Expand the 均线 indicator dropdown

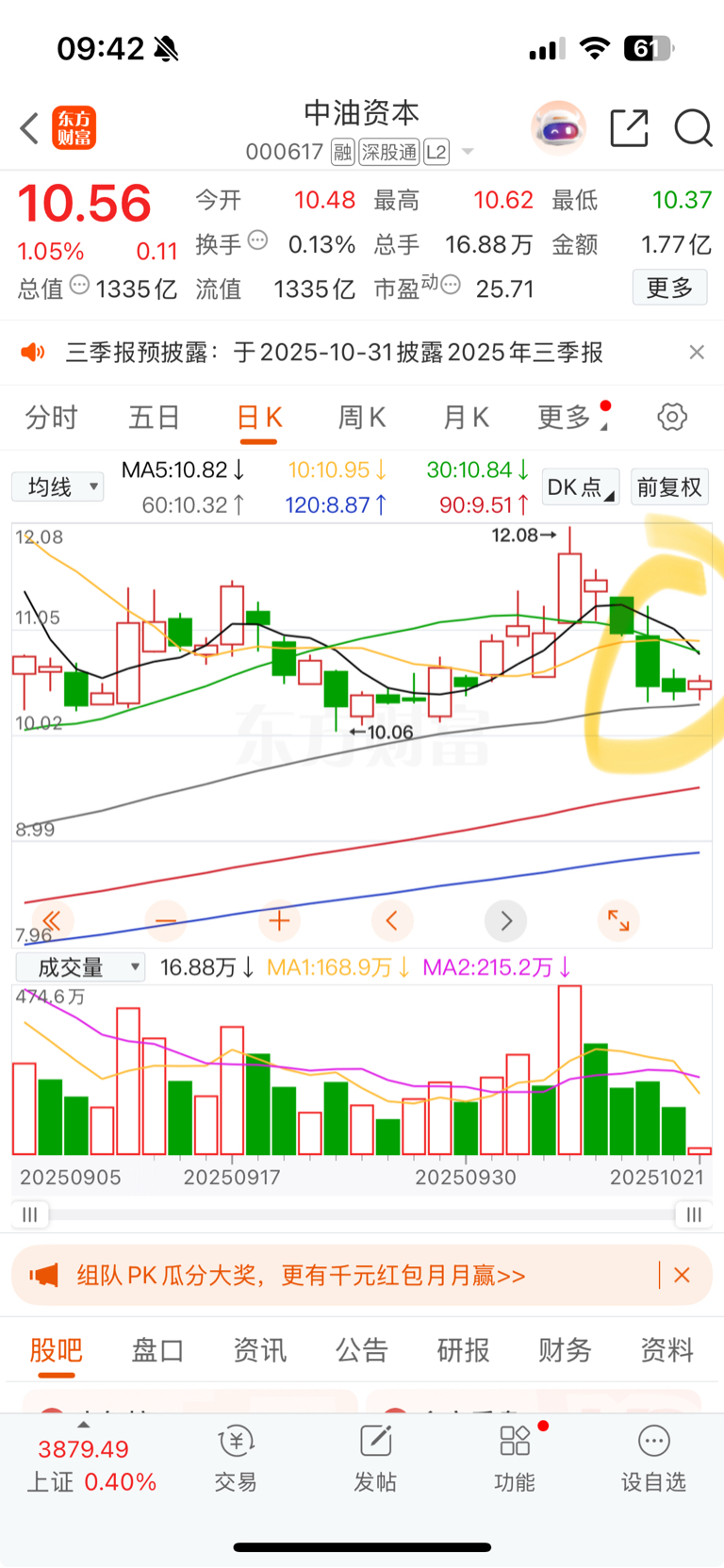(x=58, y=487)
